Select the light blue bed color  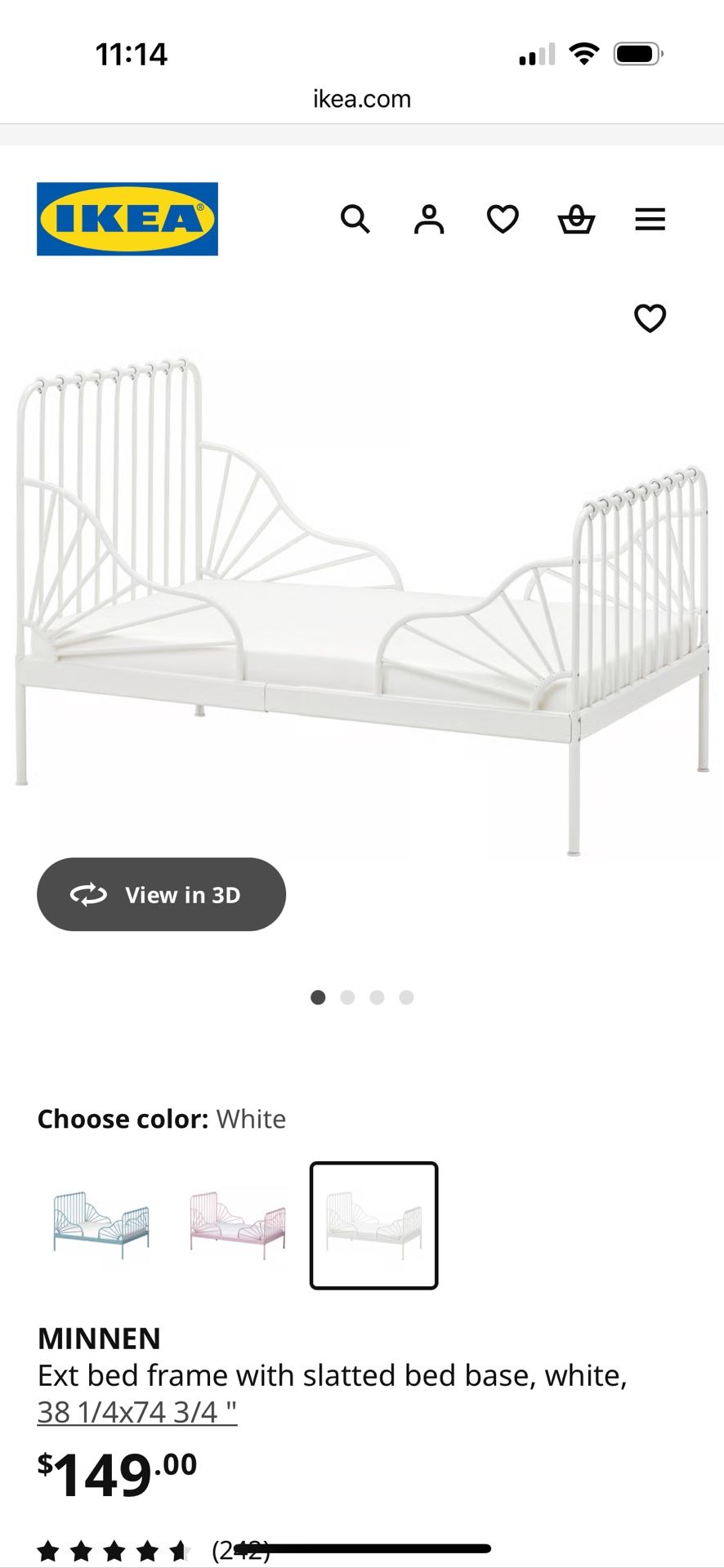click(x=101, y=1225)
